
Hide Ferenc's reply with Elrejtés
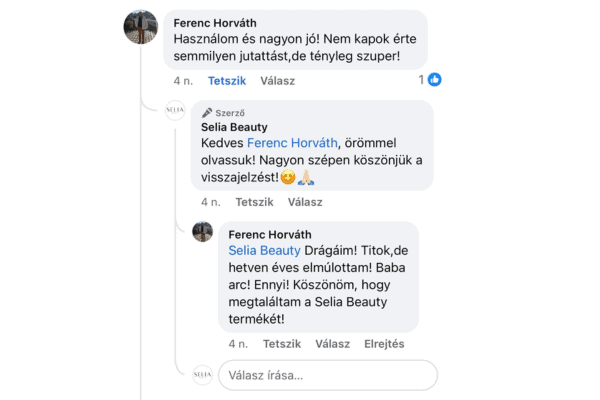385,343
